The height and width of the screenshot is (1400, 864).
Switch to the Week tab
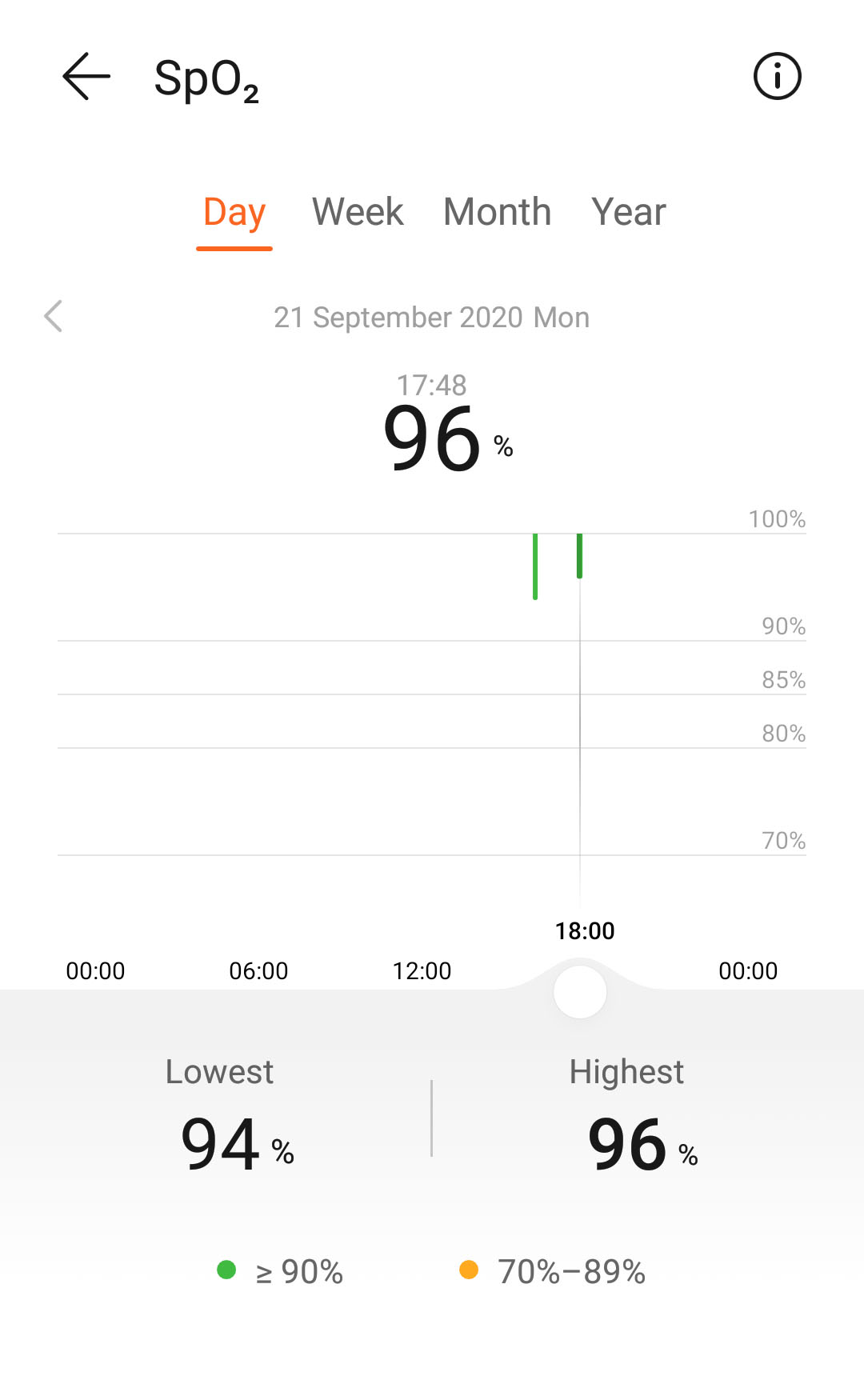pos(358,213)
